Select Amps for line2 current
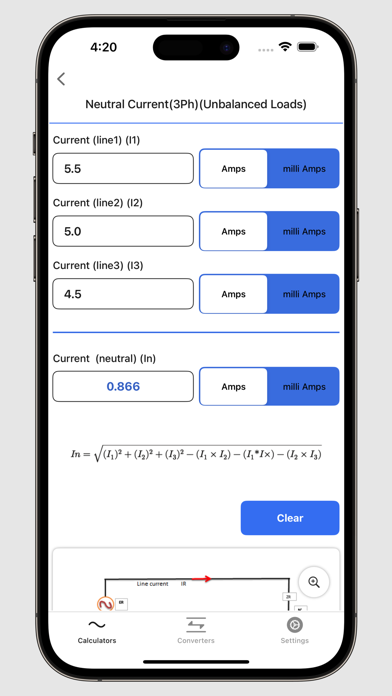 point(234,231)
